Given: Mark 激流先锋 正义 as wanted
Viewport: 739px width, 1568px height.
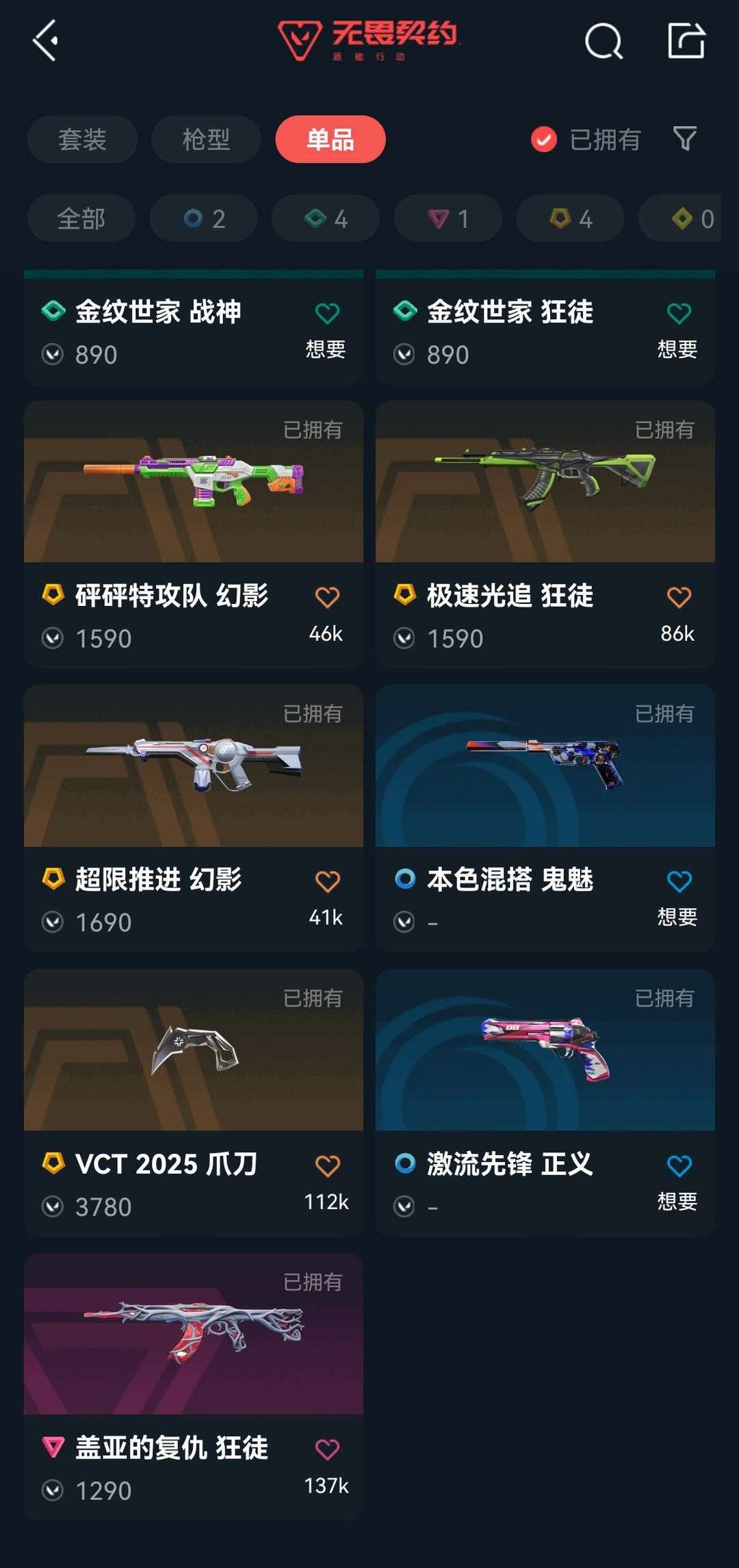Looking at the screenshot, I should click(x=679, y=1165).
